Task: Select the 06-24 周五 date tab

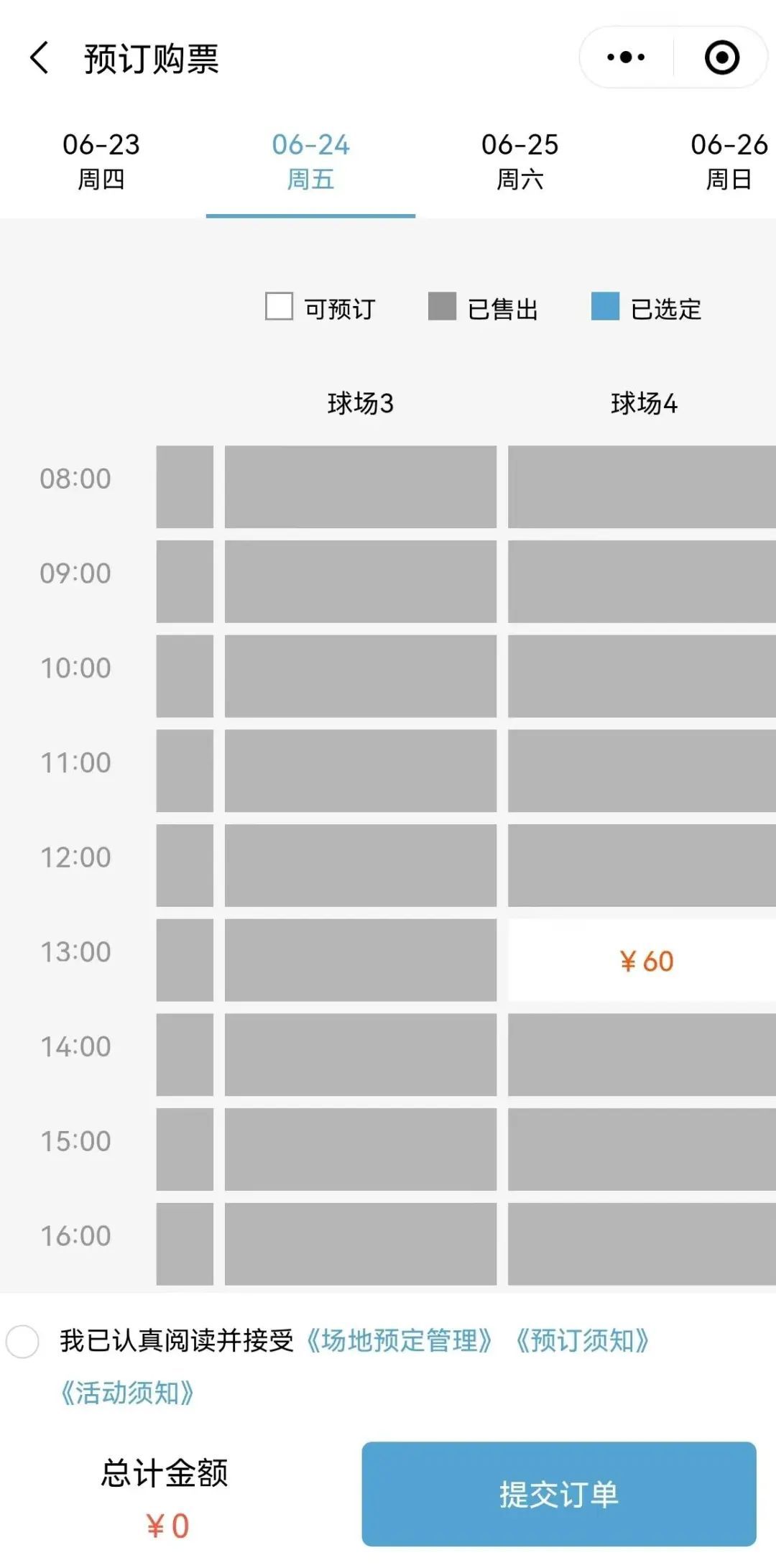Action: (x=310, y=162)
